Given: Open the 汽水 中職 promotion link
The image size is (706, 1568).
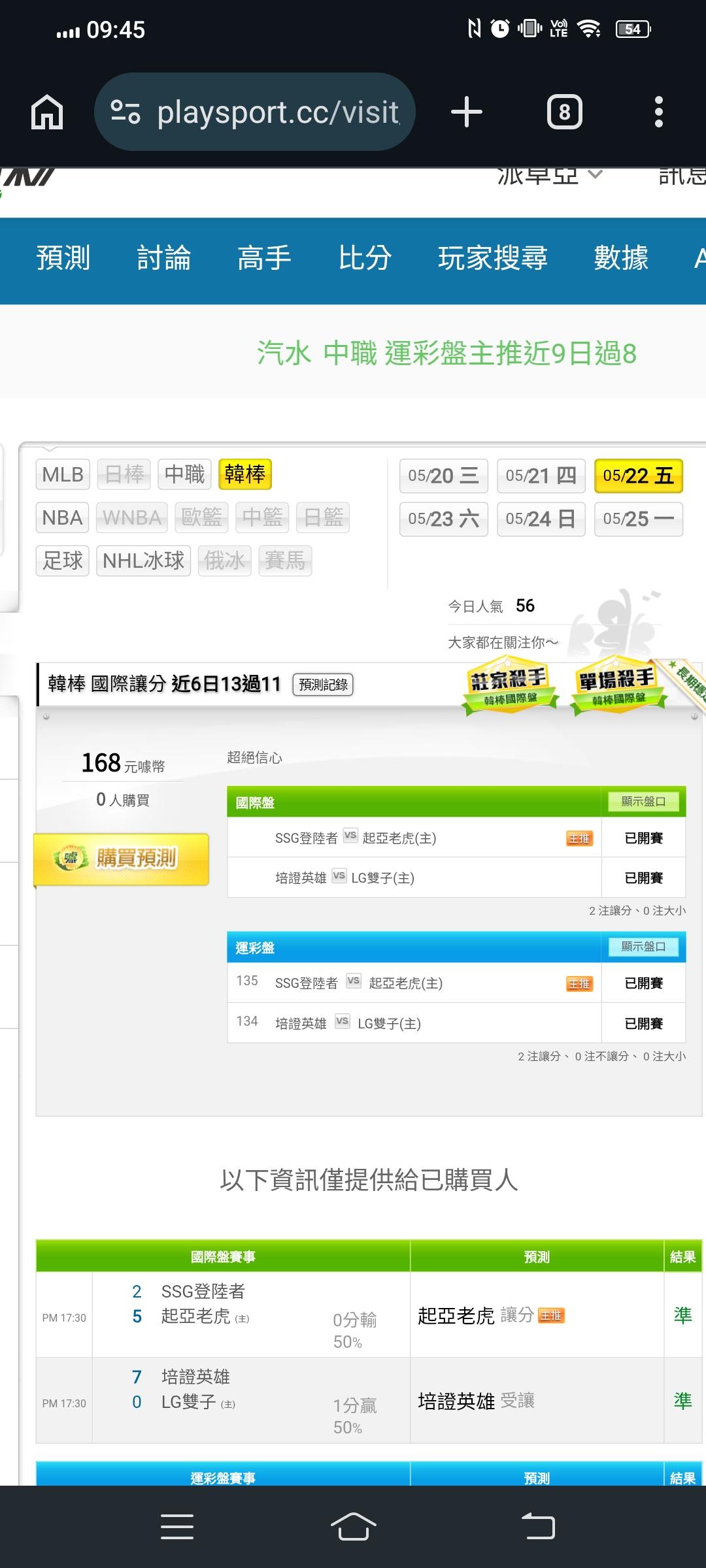Looking at the screenshot, I should pos(446,353).
